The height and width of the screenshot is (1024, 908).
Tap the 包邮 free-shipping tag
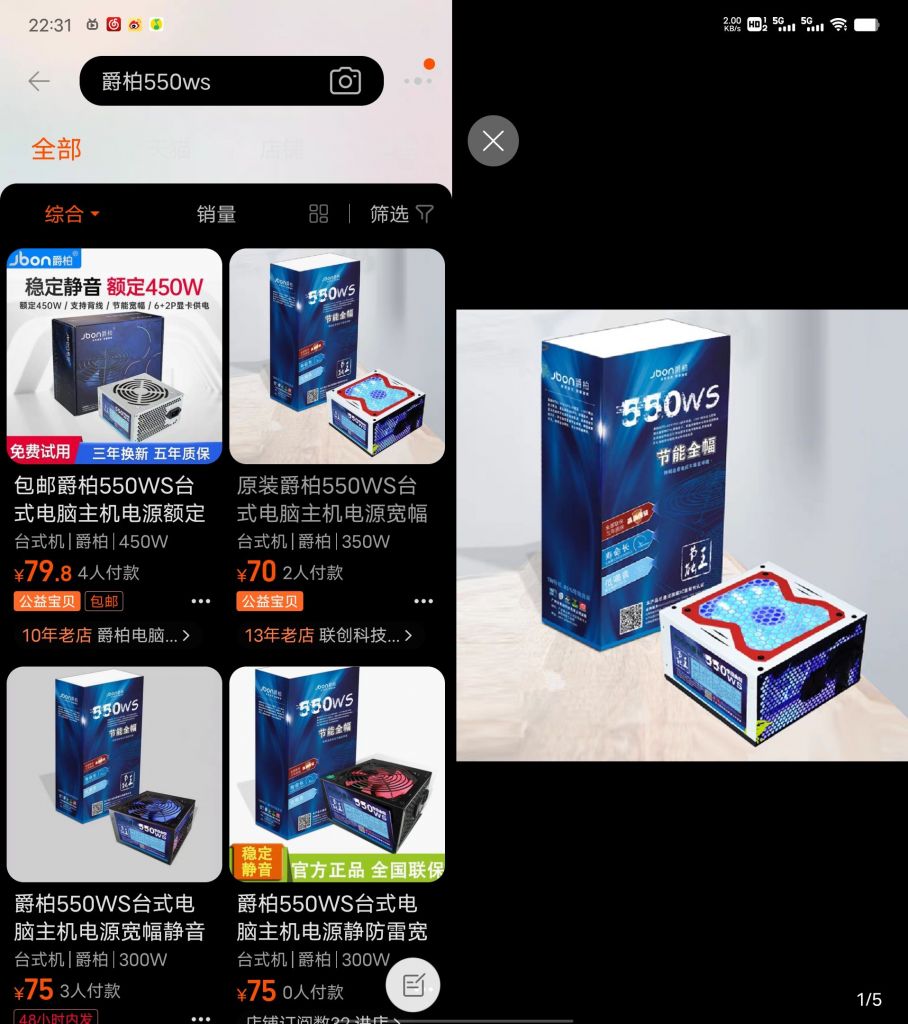tap(105, 601)
